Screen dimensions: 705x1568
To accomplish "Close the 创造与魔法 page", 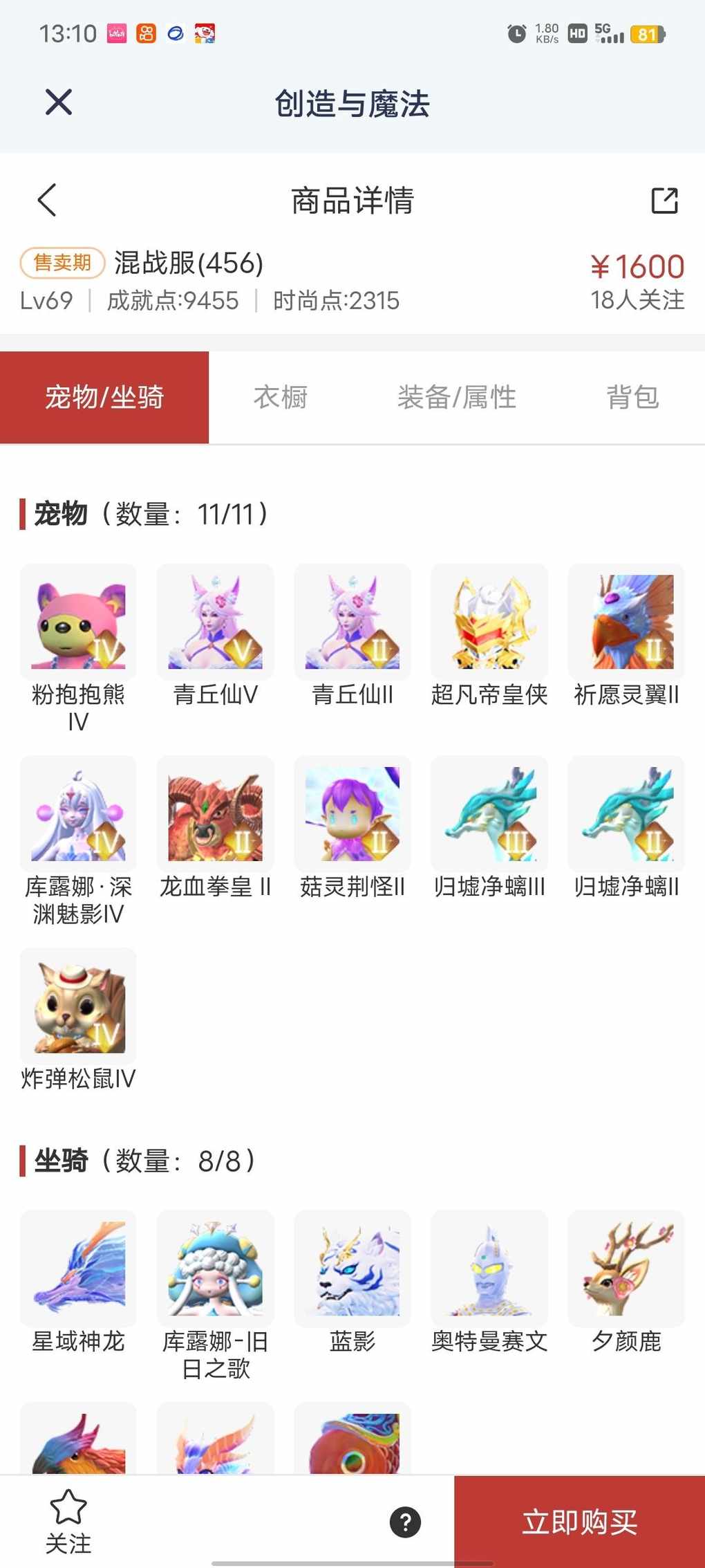I will click(x=59, y=102).
